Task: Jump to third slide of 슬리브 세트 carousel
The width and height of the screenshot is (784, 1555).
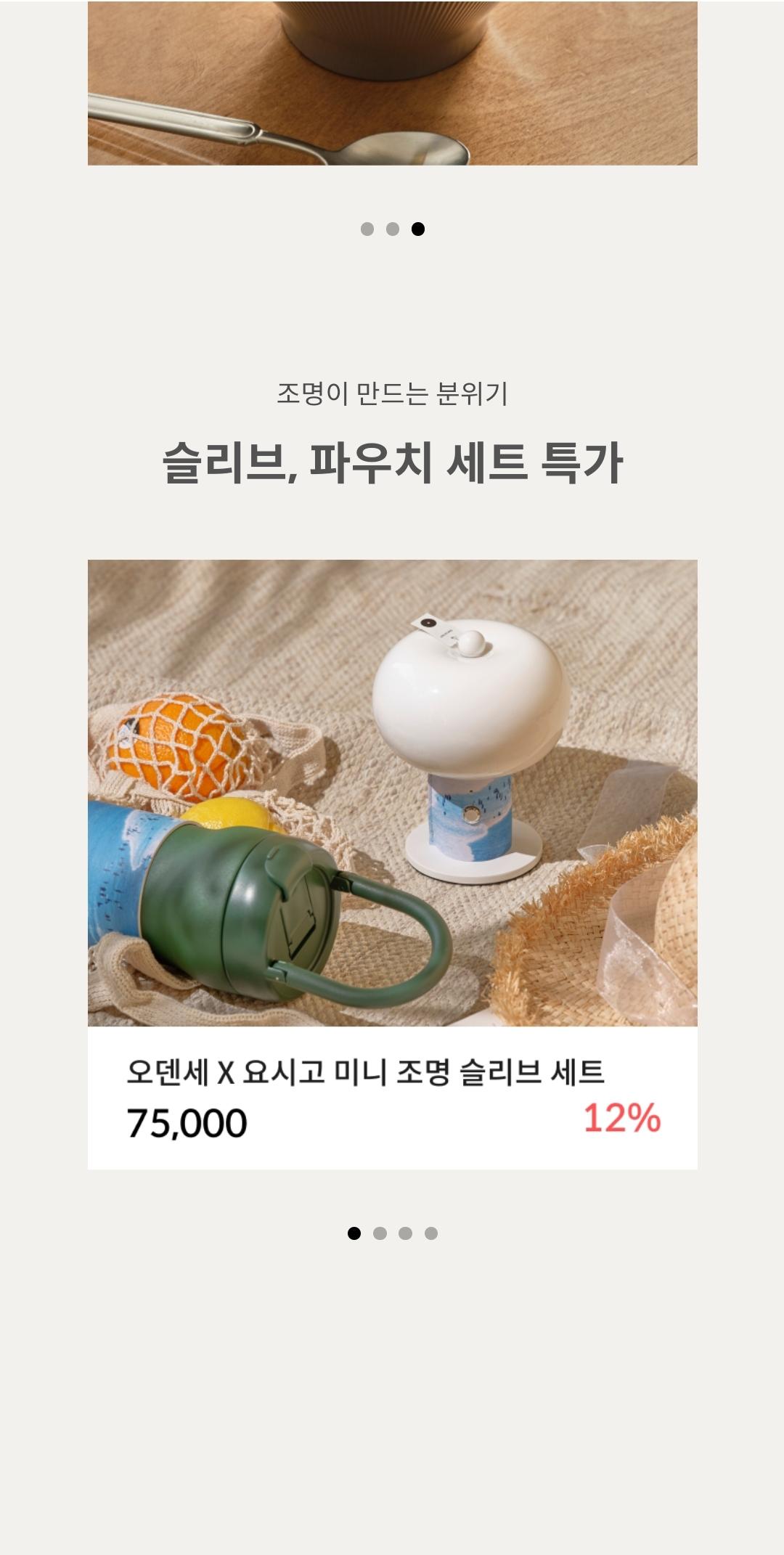Action: [x=406, y=1233]
